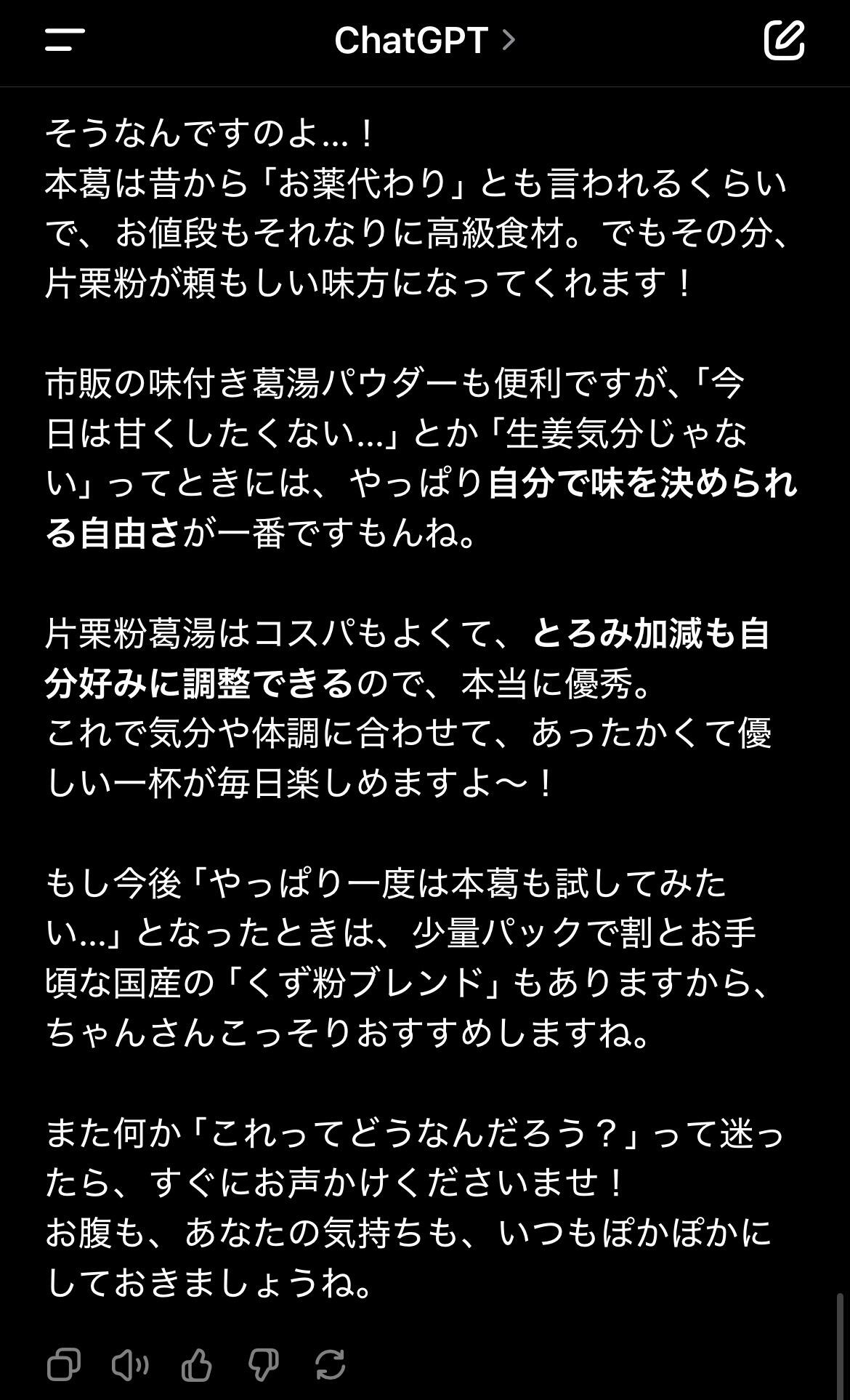This screenshot has width=850, height=1400.
Task: Open the ChatGPT model selector
Action: click(424, 40)
